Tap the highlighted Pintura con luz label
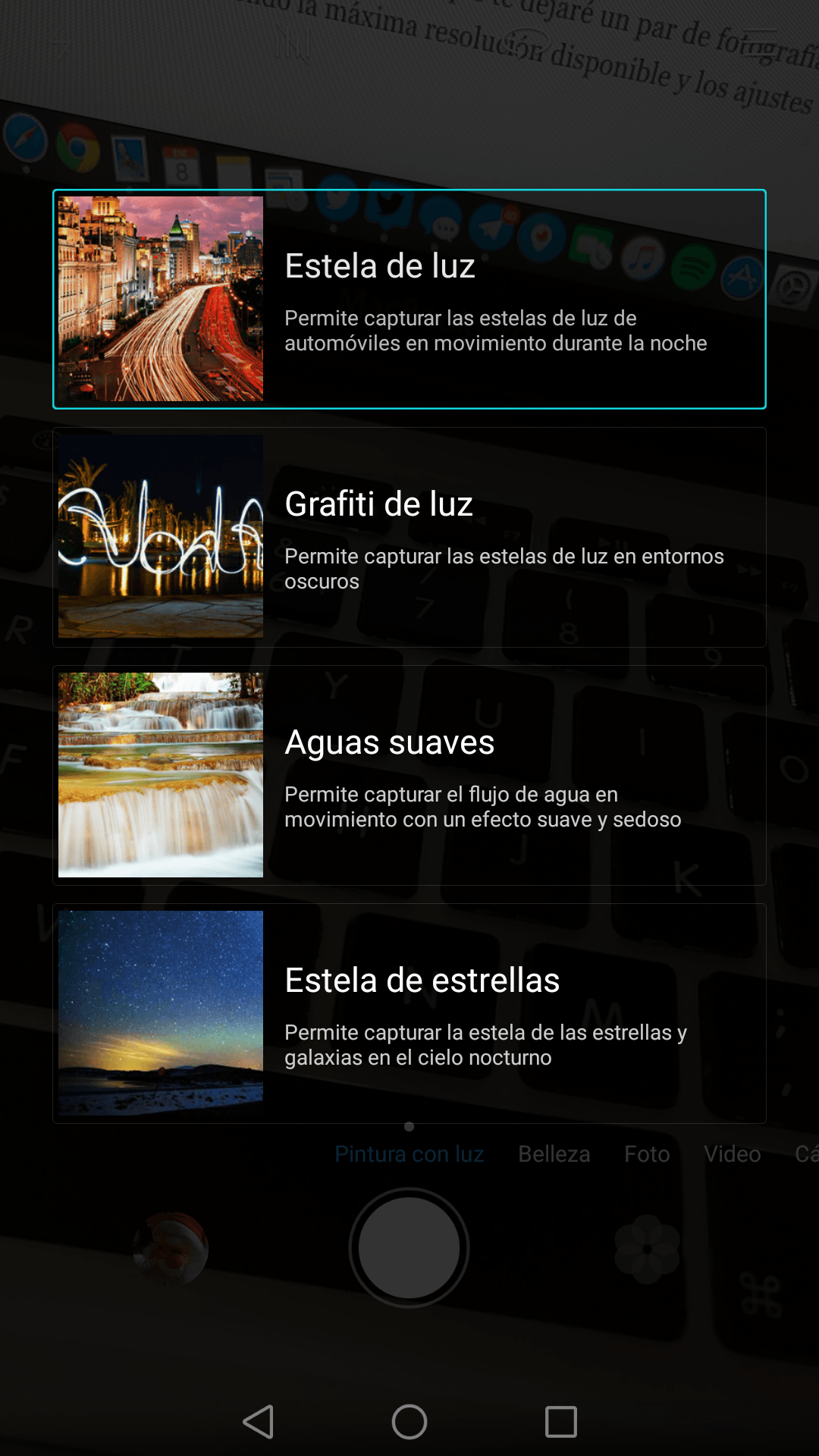 [409, 1153]
